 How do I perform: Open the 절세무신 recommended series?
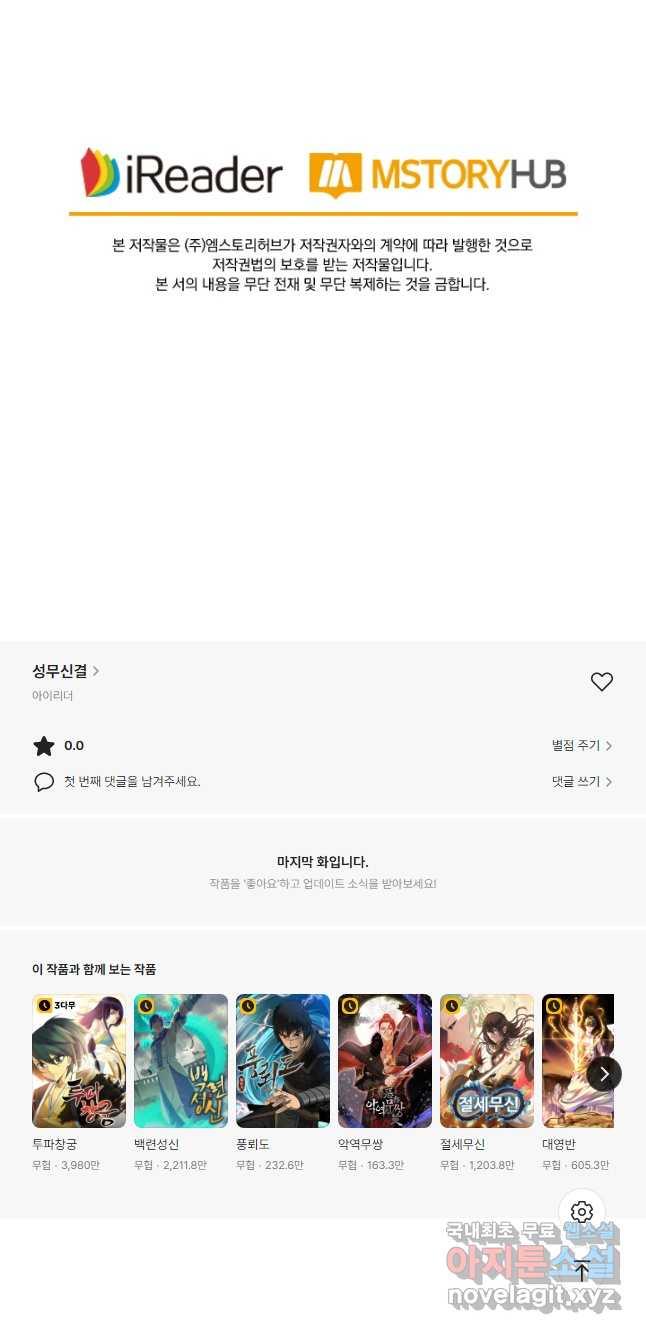click(487, 1061)
